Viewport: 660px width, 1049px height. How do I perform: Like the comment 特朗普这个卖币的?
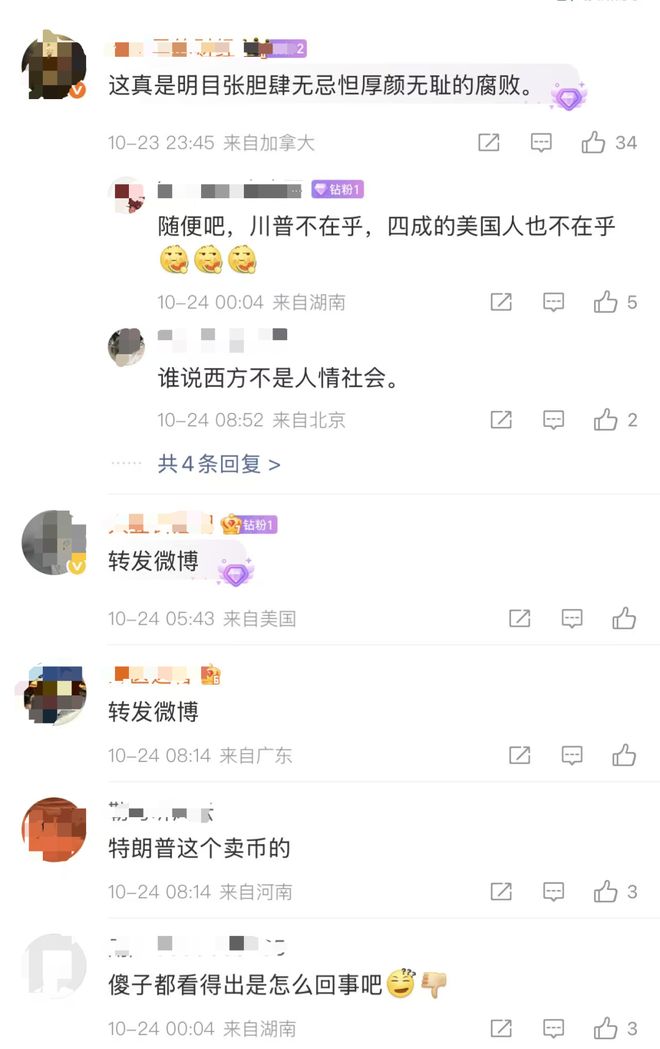click(x=605, y=891)
